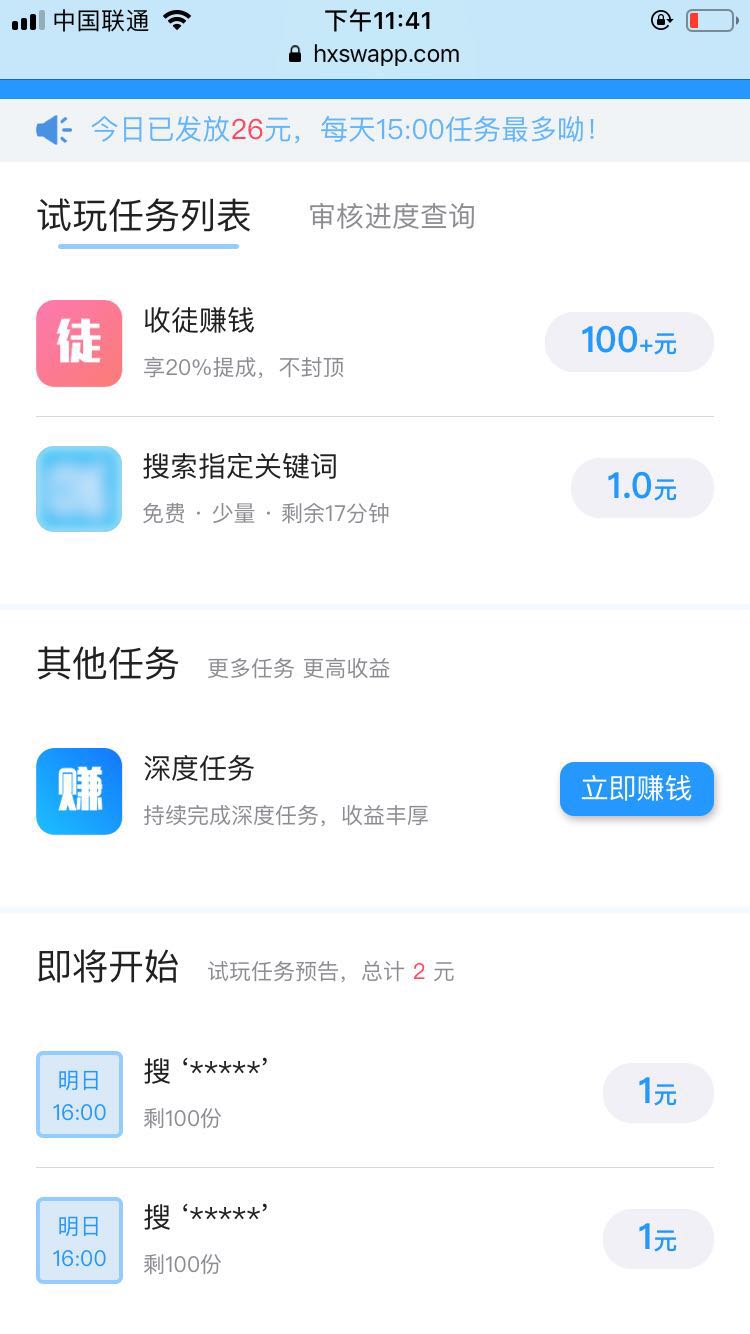Tap the orientation lock icon in status bar
This screenshot has height=1334, width=750.
(x=662, y=20)
